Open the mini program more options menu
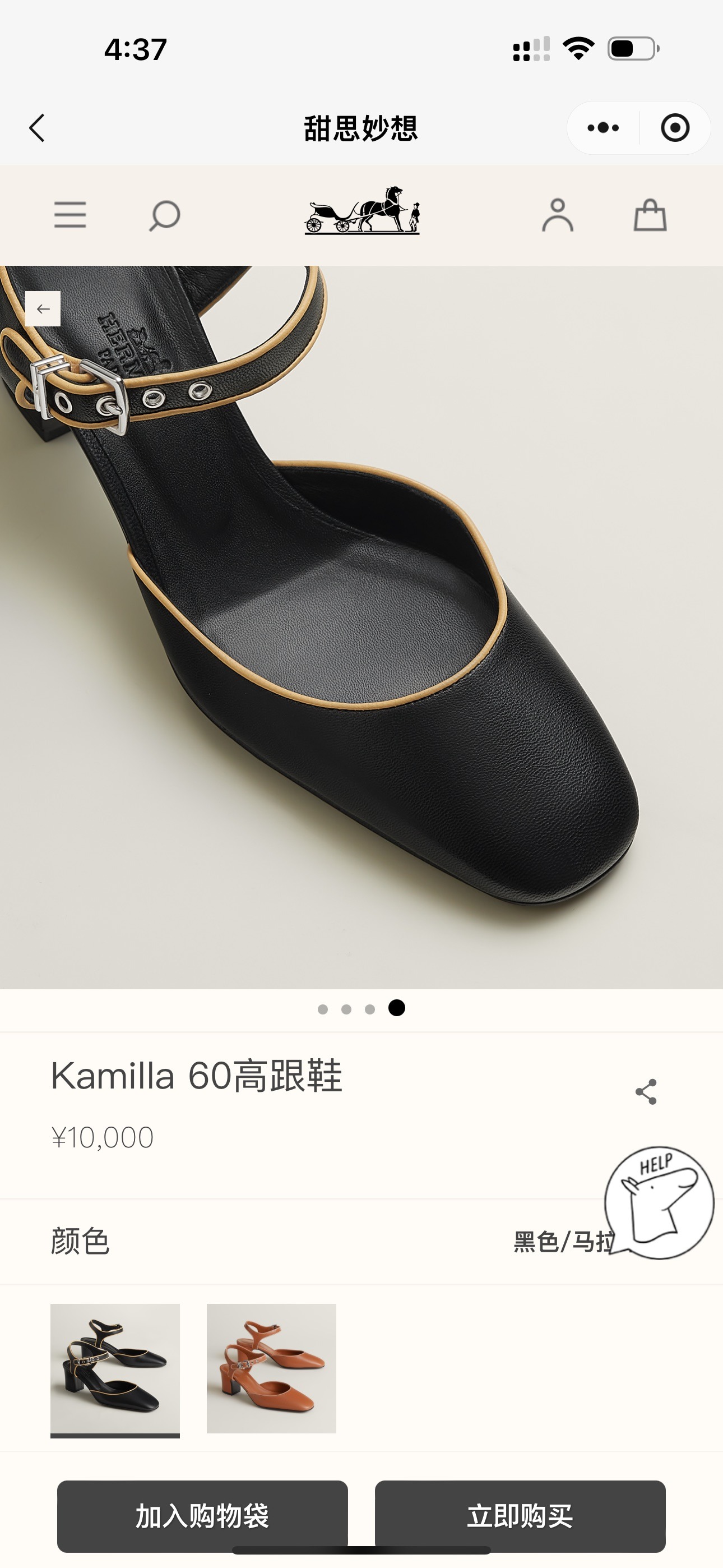 [602, 128]
